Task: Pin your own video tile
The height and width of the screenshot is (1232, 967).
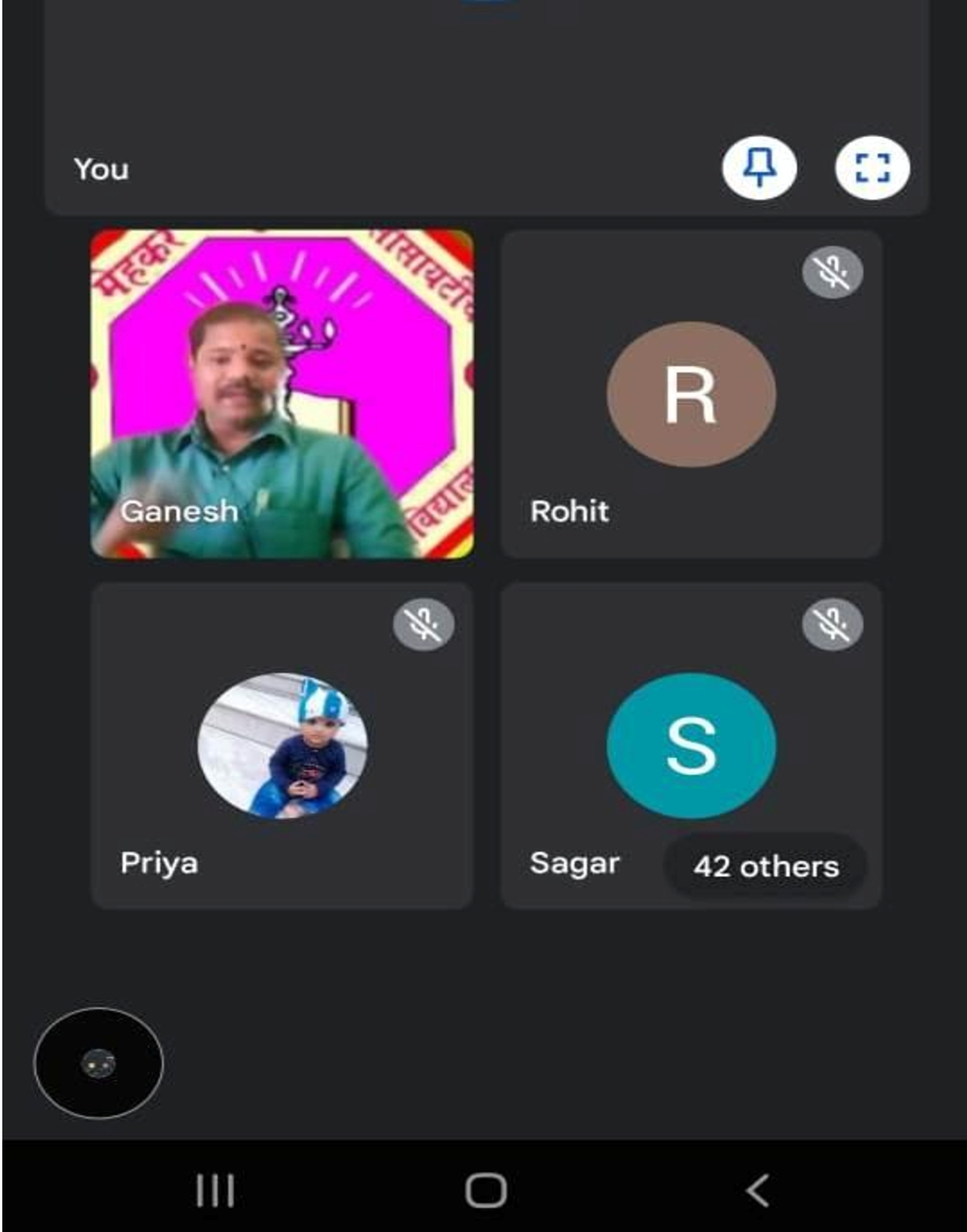Action: [x=759, y=168]
